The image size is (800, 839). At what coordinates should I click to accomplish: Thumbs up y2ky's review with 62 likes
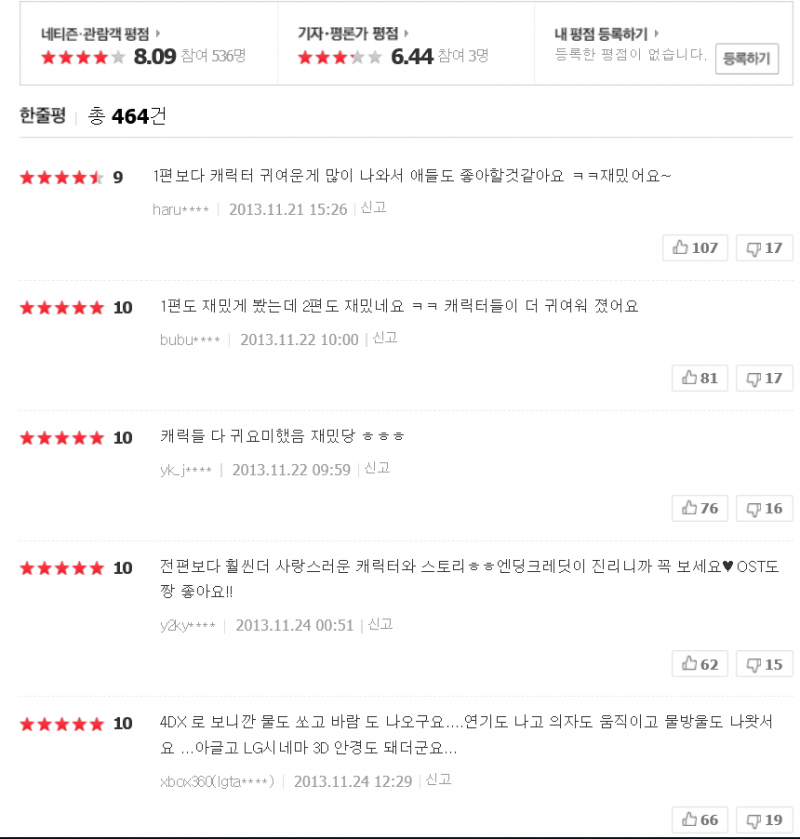pyautogui.click(x=700, y=664)
